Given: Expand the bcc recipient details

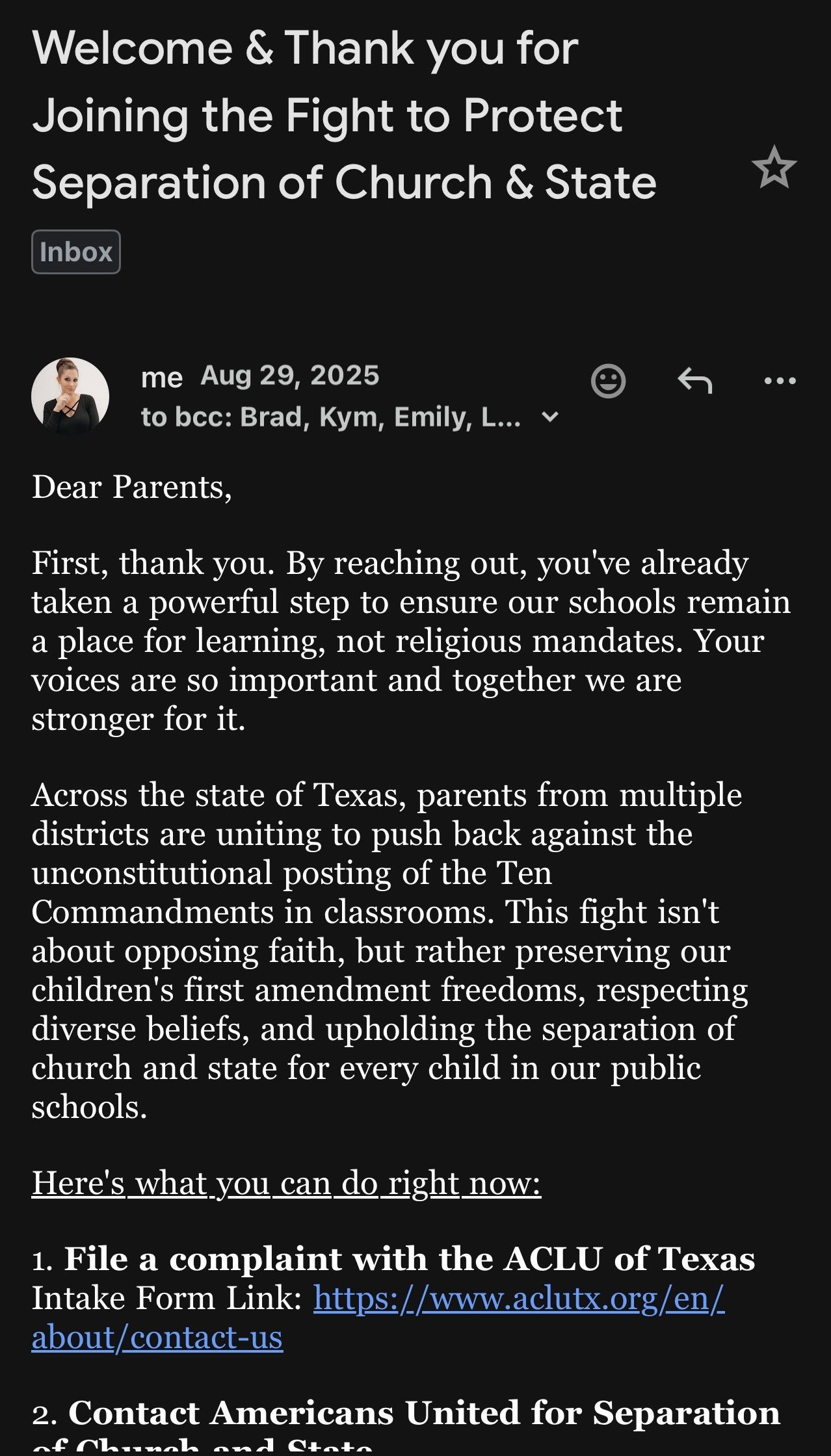Looking at the screenshot, I should tap(550, 417).
